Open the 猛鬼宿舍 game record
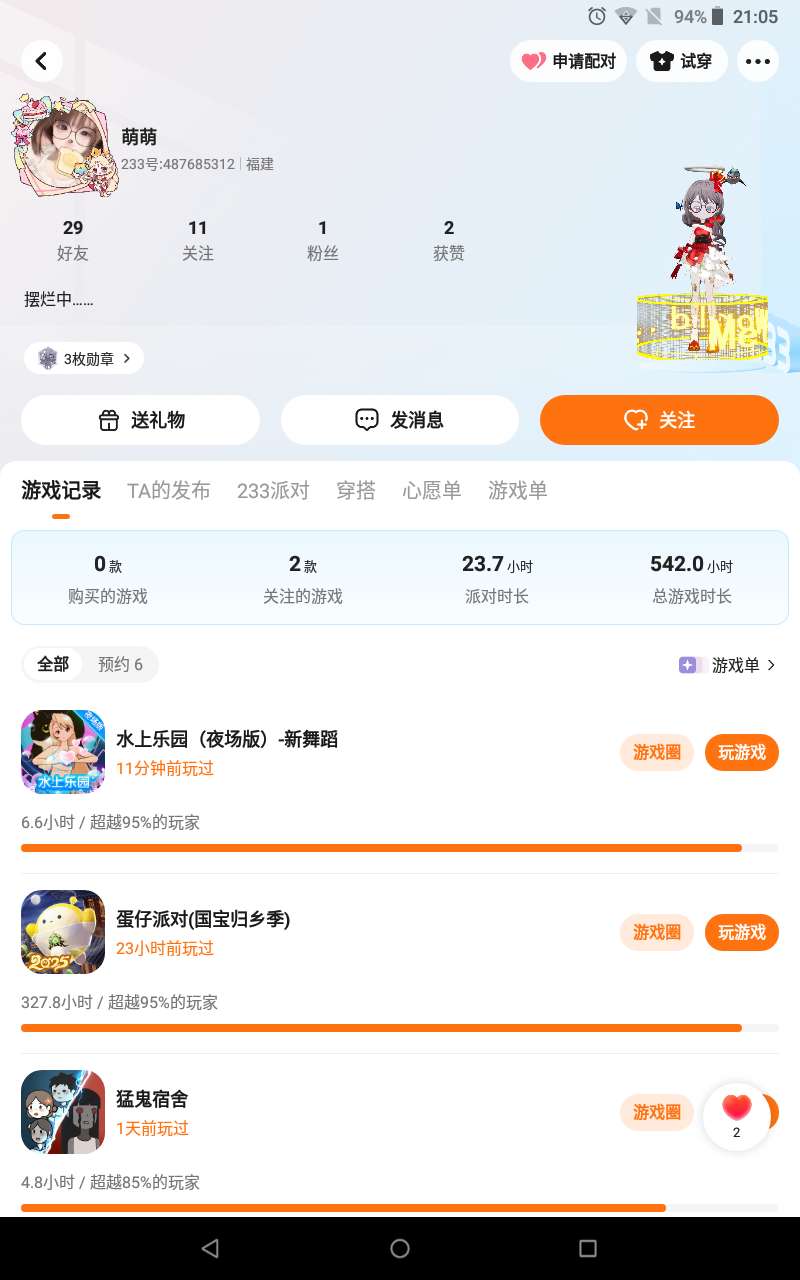The height and width of the screenshot is (1280, 800). click(152, 1100)
